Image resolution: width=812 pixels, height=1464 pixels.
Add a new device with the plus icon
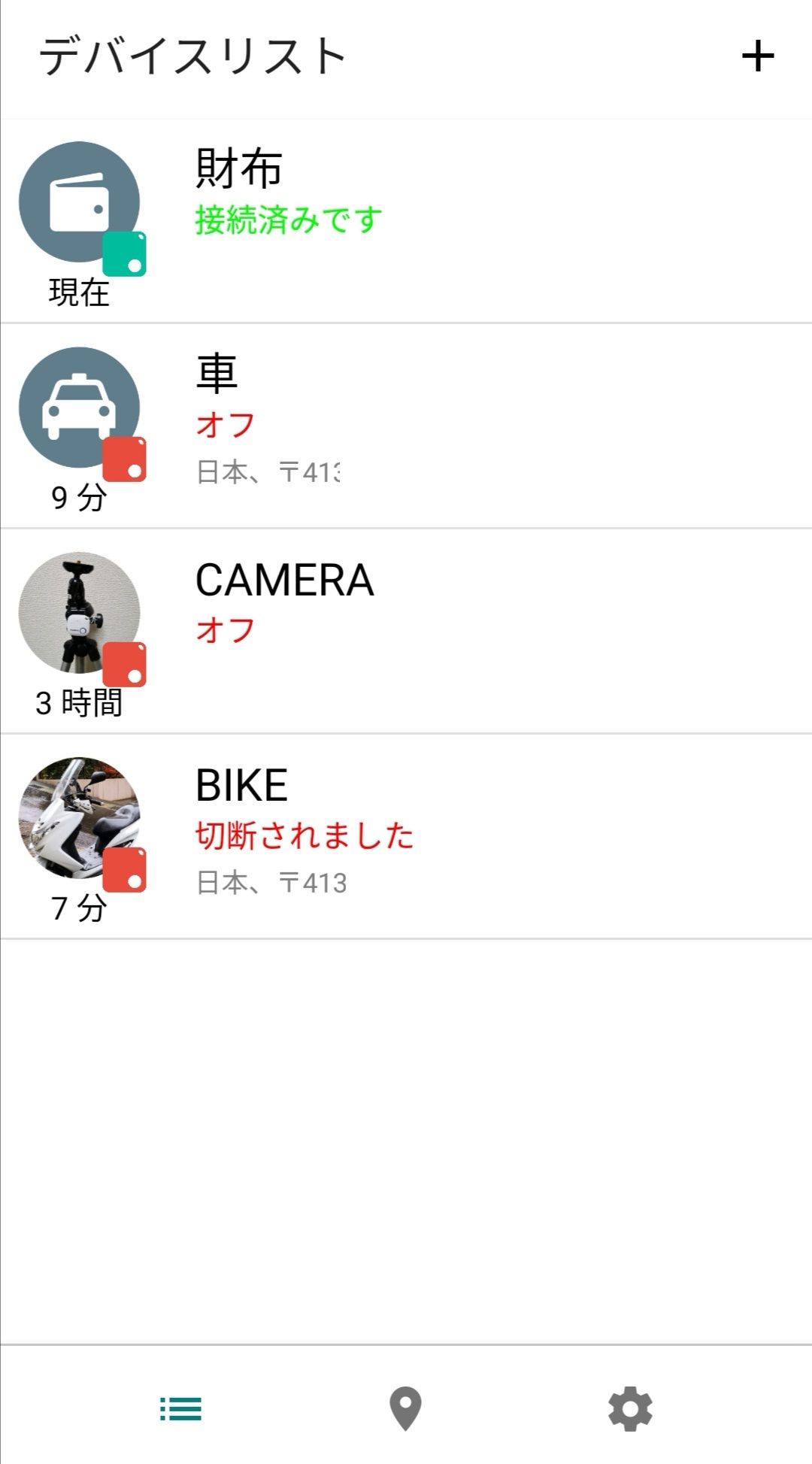(757, 56)
